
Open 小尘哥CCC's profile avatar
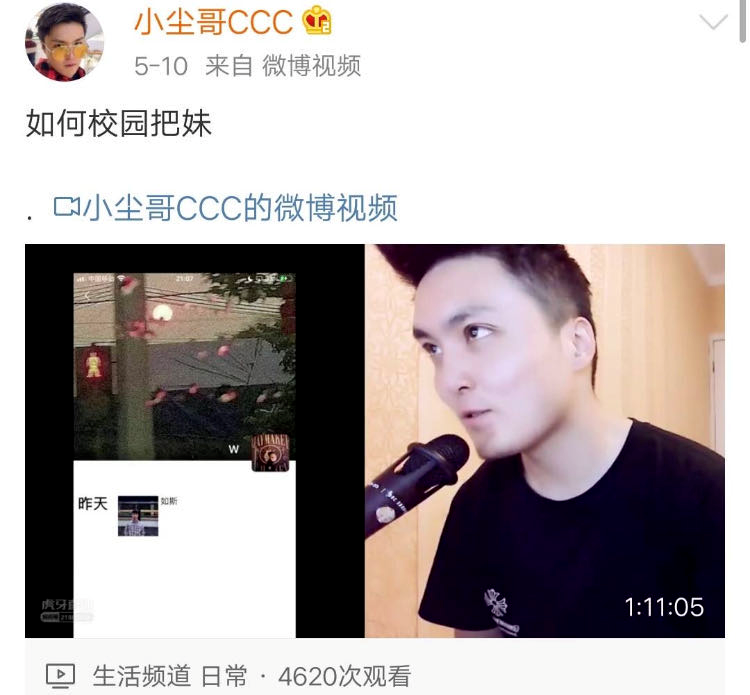tap(64, 42)
